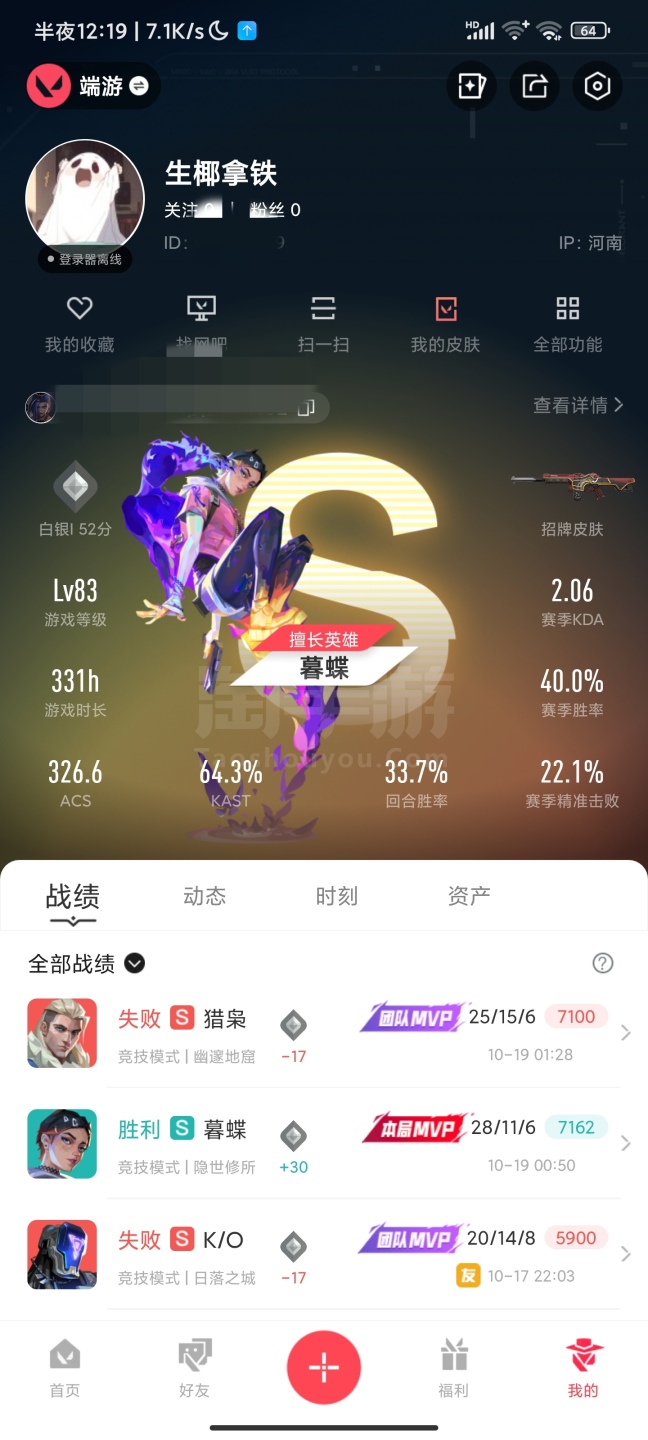Open 我的皮肤 skins
Viewport: 648px width, 1440px height.
click(445, 324)
